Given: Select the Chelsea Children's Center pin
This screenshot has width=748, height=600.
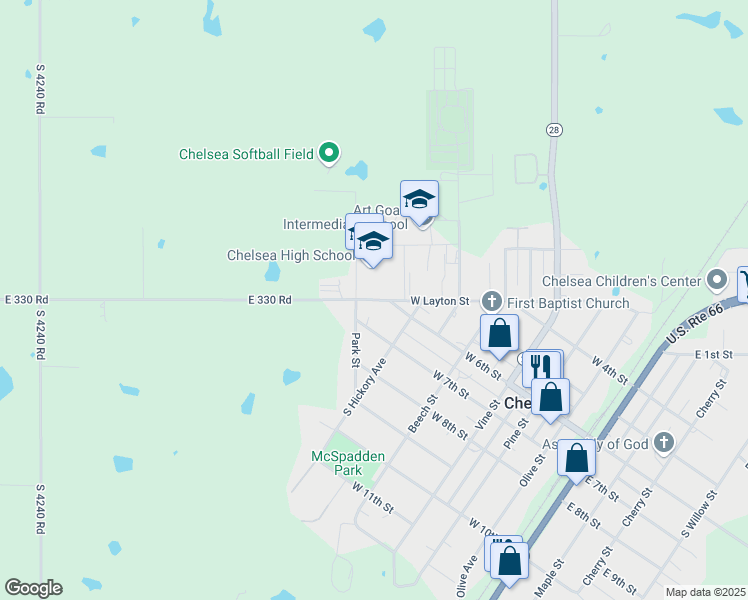Looking at the screenshot, I should pos(717,280).
